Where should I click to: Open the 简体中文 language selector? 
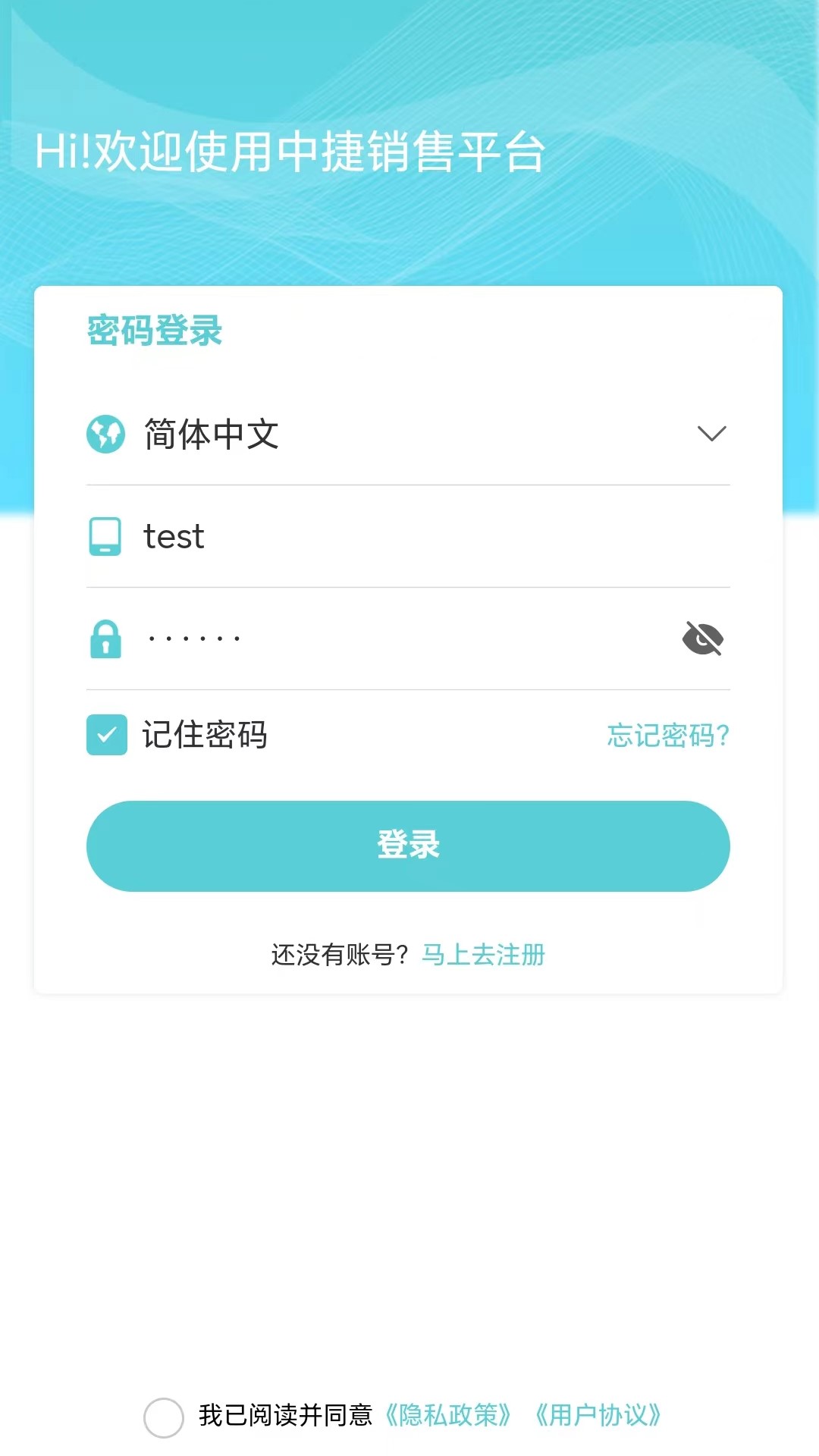pyautogui.click(x=211, y=435)
